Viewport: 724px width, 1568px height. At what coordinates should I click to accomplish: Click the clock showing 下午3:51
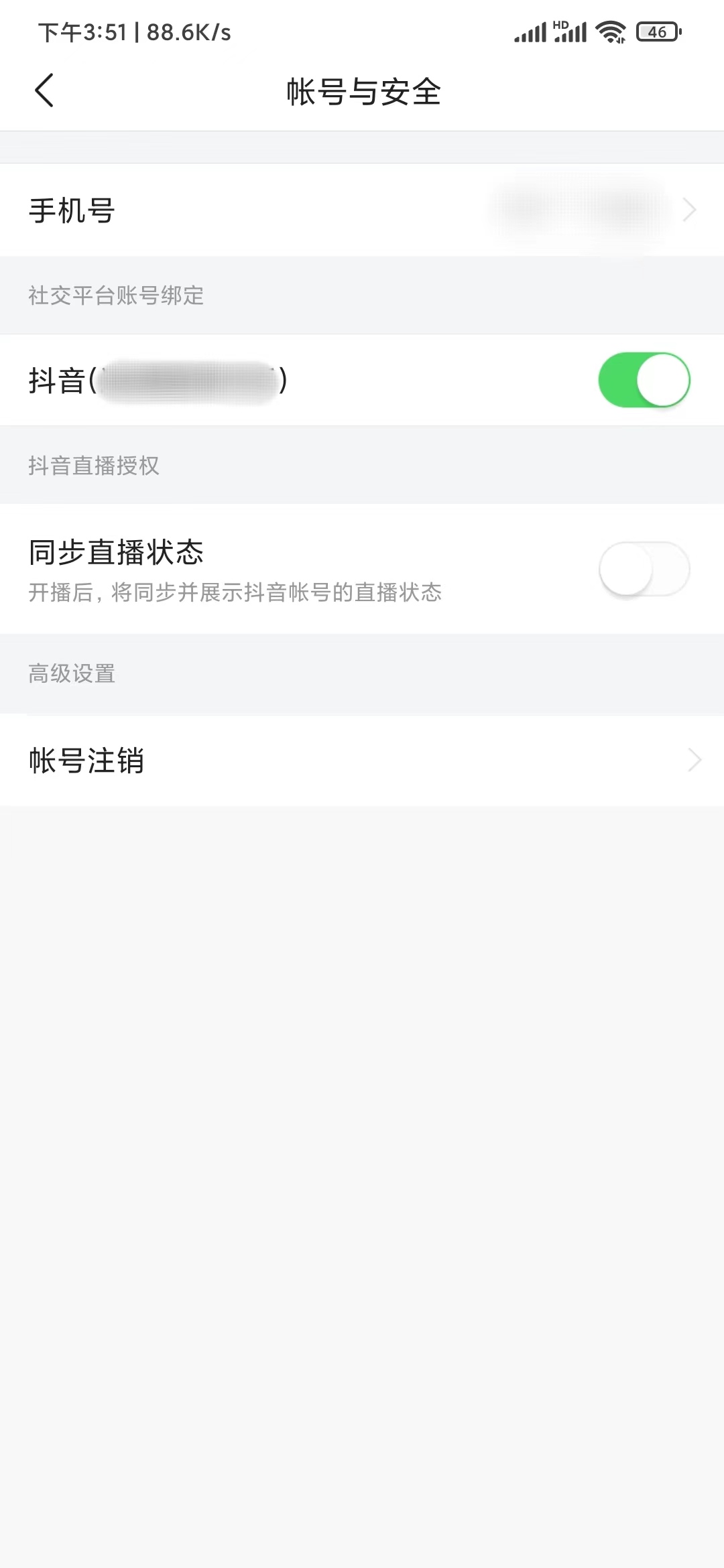(77, 31)
